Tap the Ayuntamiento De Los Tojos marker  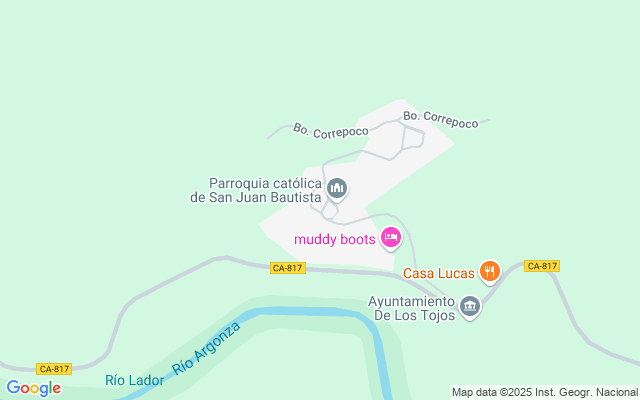click(470, 305)
